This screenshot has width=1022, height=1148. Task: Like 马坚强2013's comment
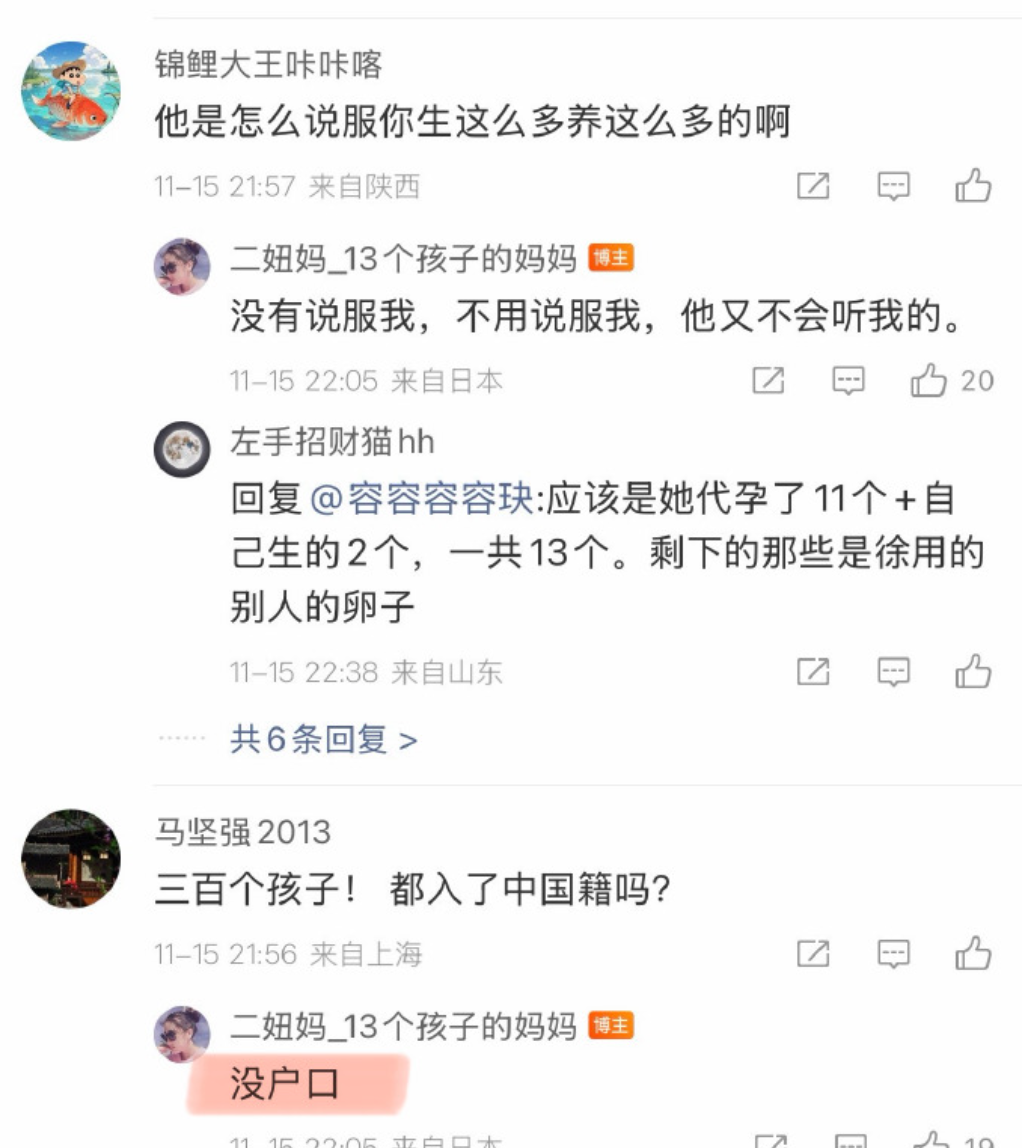(x=973, y=954)
